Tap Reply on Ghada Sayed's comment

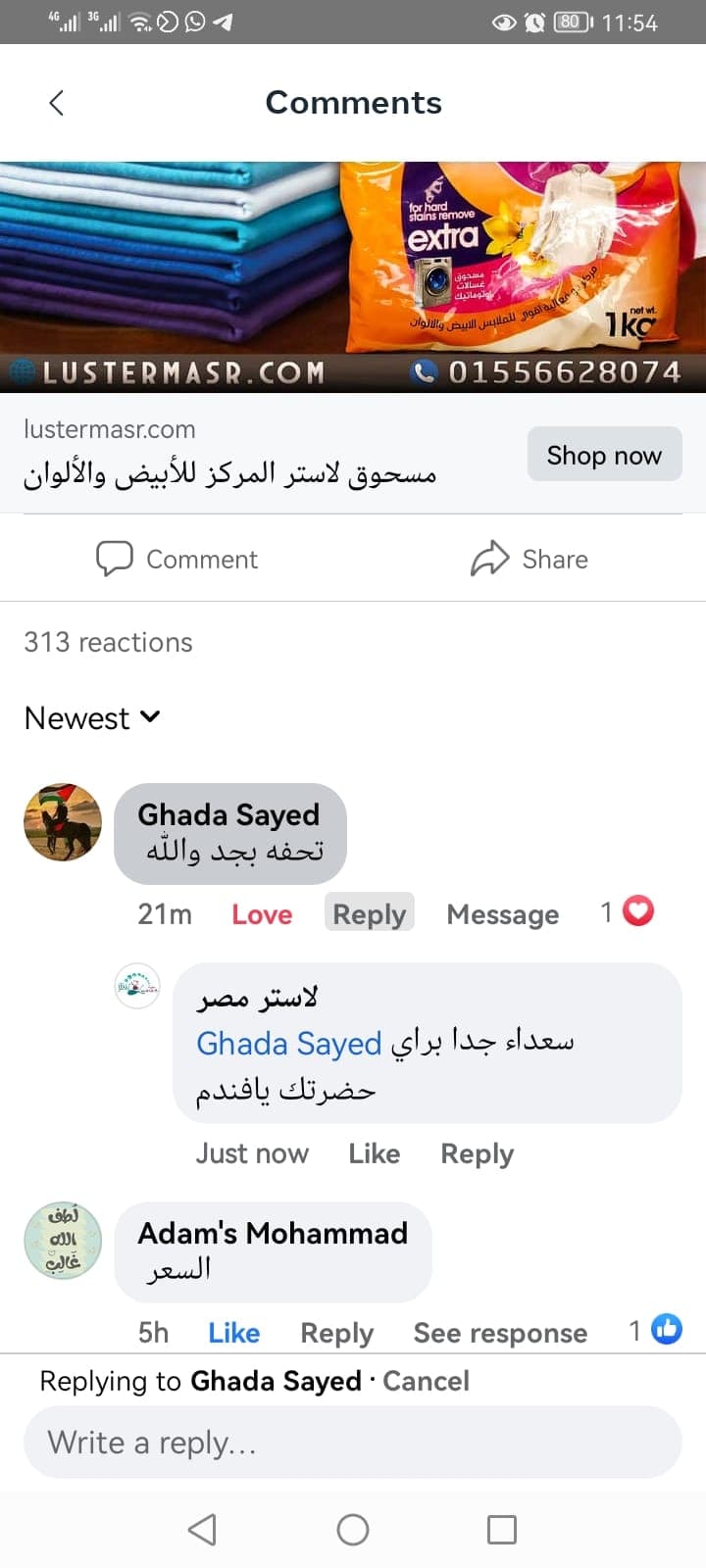pyautogui.click(x=369, y=912)
